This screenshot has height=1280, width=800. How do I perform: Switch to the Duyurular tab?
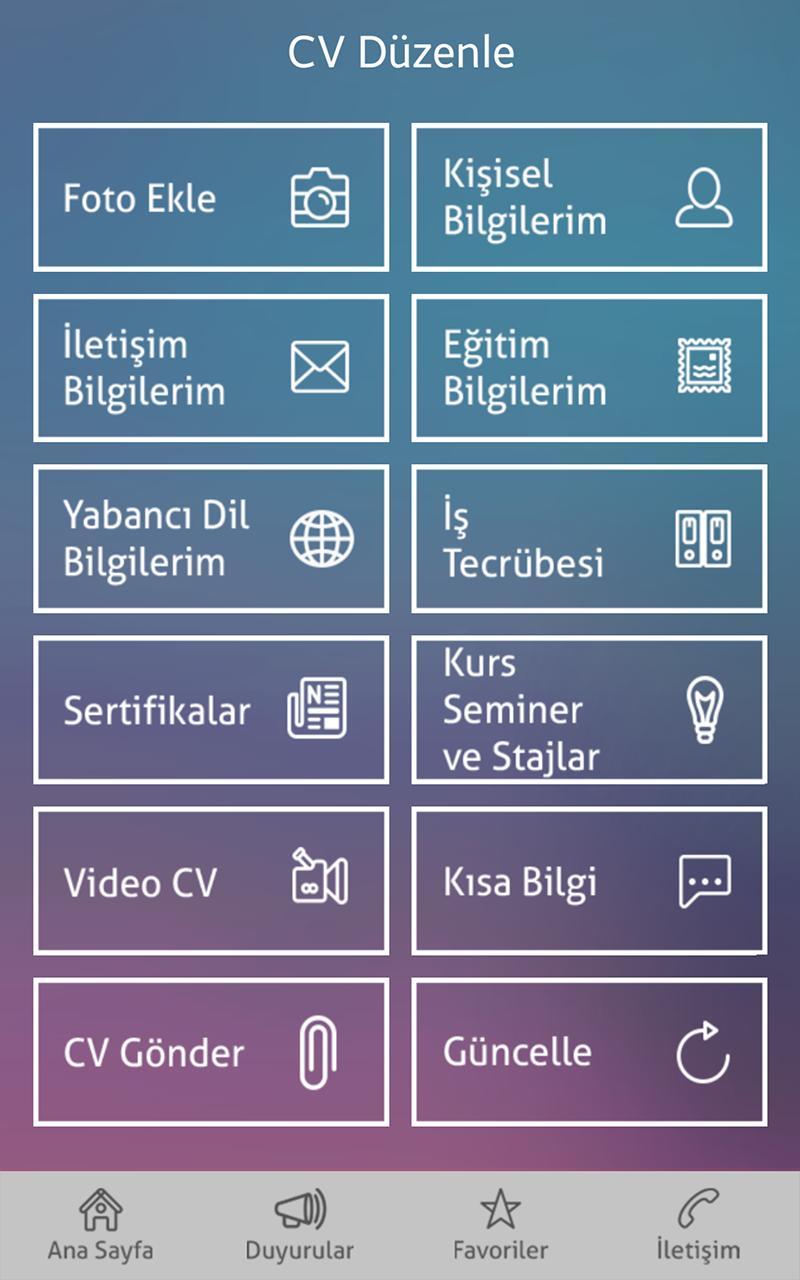coord(300,1224)
